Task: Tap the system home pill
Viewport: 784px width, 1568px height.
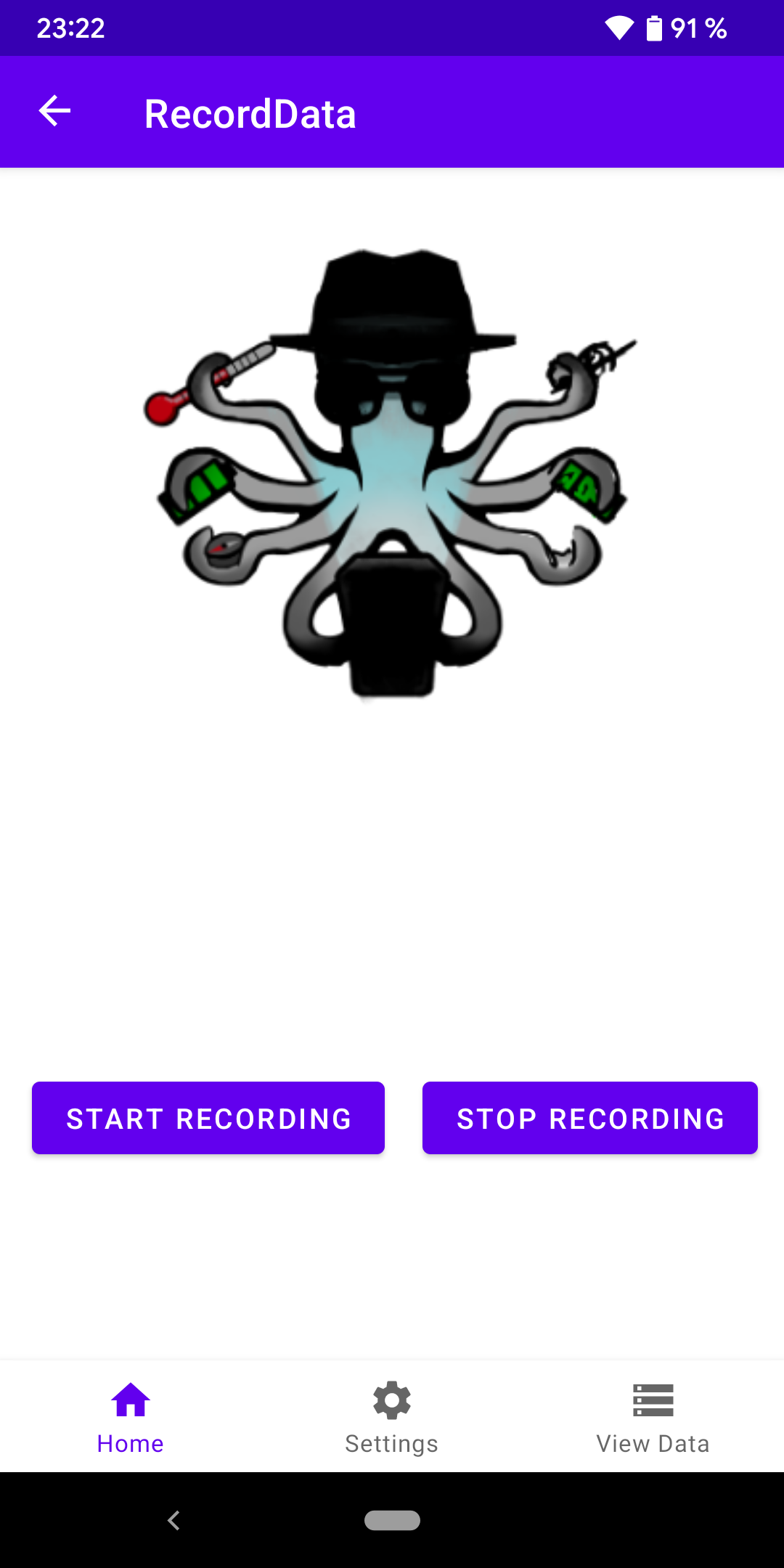Action: [x=392, y=1520]
